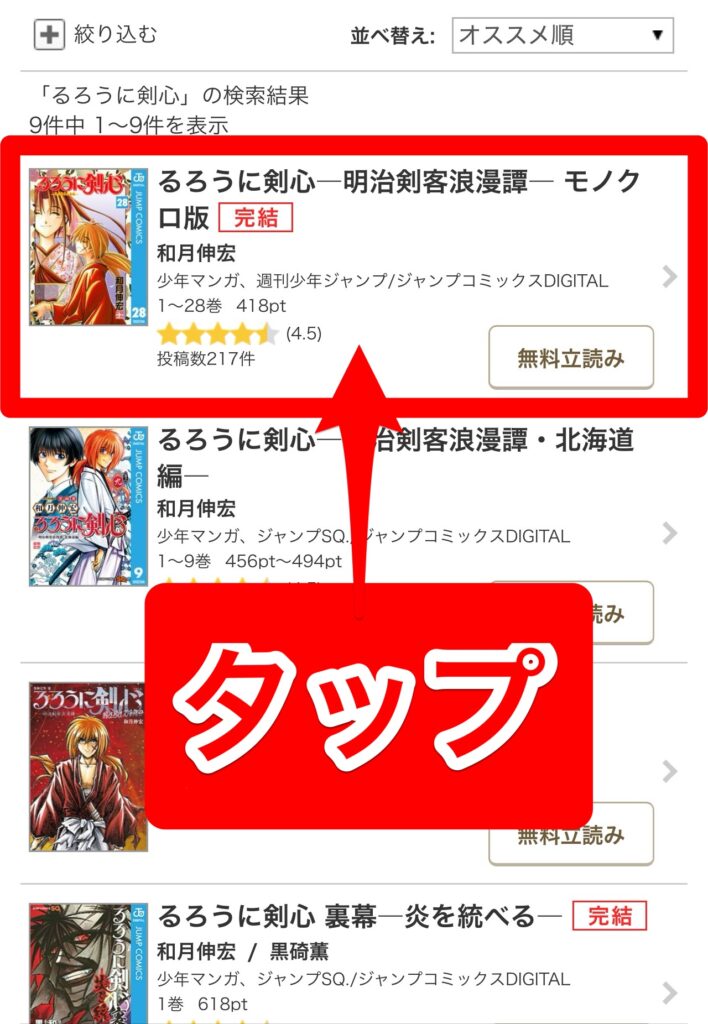Image resolution: width=708 pixels, height=1024 pixels.
Task: Tap the 北海道編 volume 9 cover image
Action: coord(88,506)
